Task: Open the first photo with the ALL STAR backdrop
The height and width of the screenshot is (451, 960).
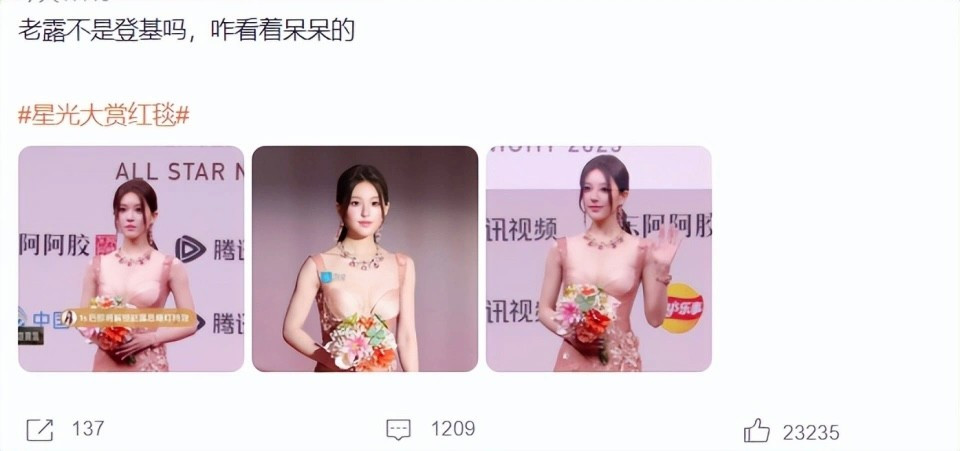Action: coord(131,259)
